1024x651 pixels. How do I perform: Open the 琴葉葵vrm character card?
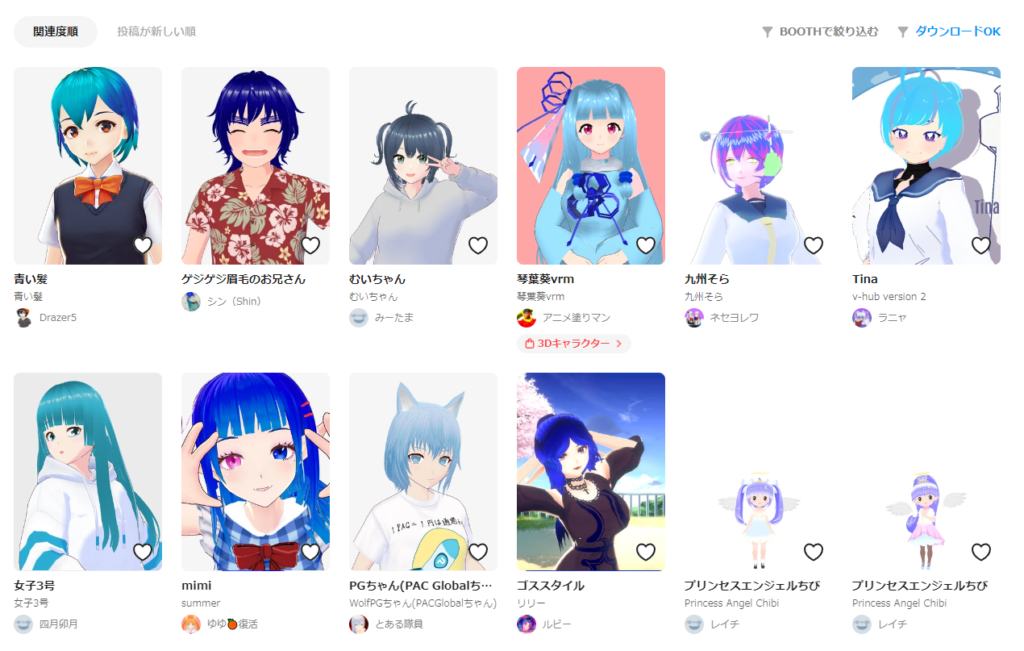(x=590, y=165)
